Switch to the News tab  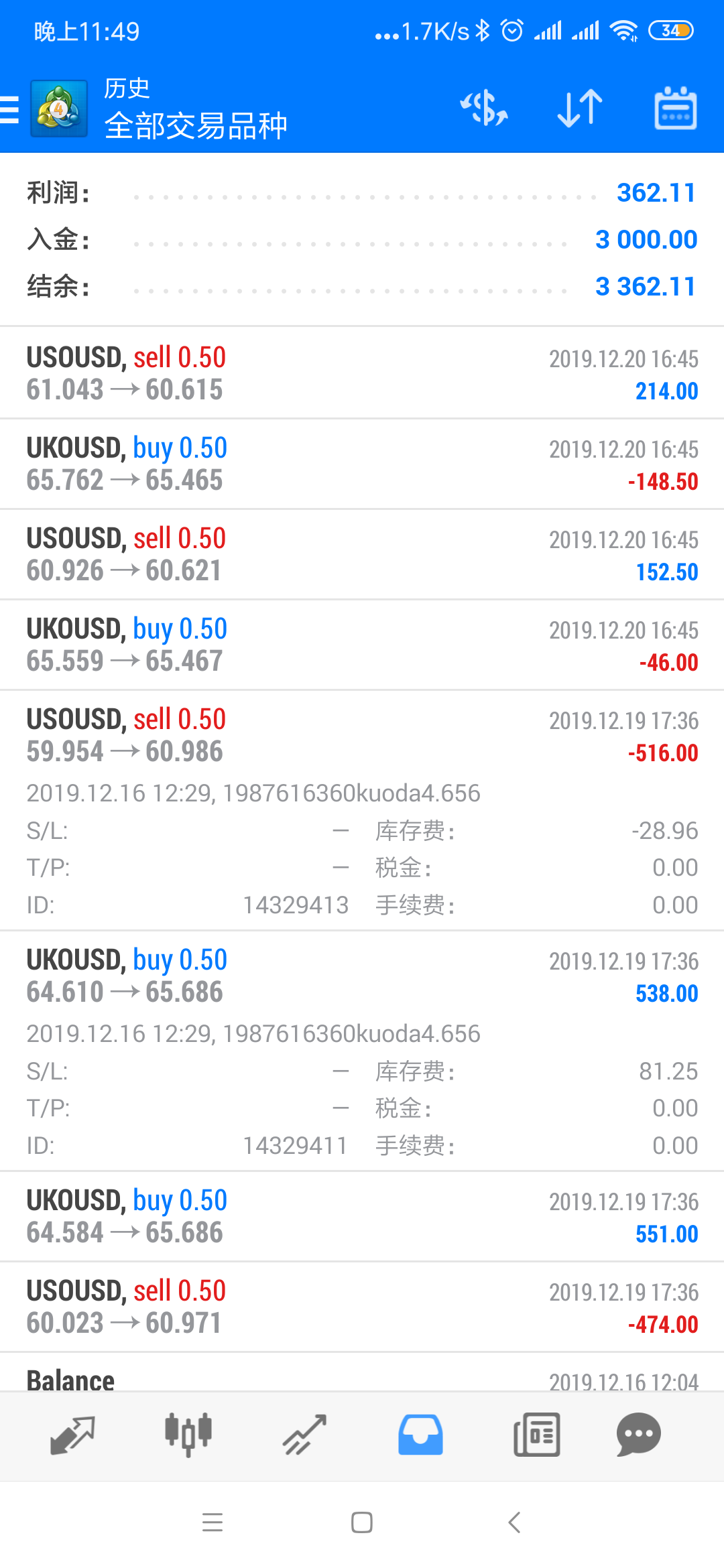pyautogui.click(x=536, y=1435)
